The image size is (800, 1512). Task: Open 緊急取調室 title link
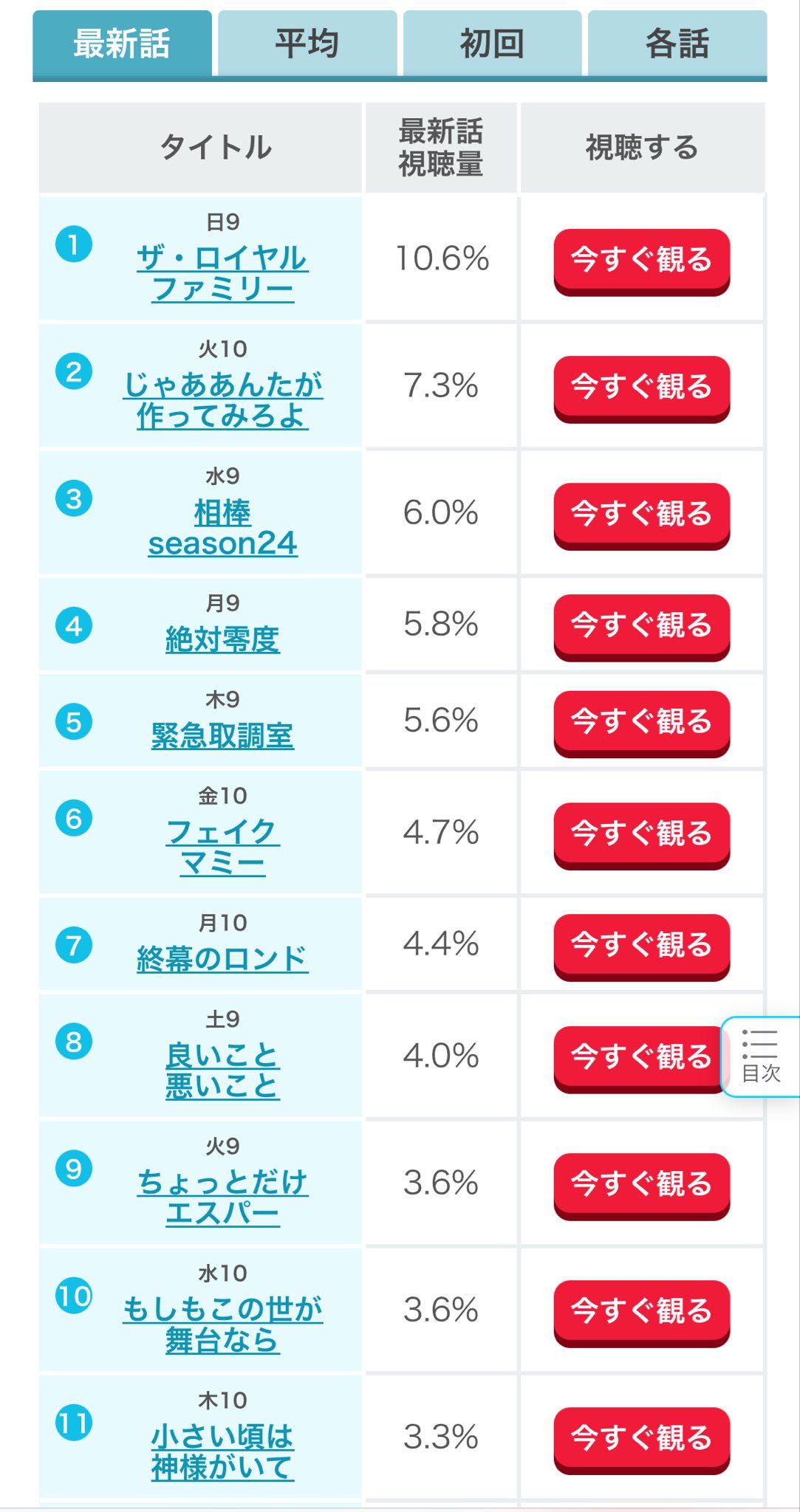[222, 736]
